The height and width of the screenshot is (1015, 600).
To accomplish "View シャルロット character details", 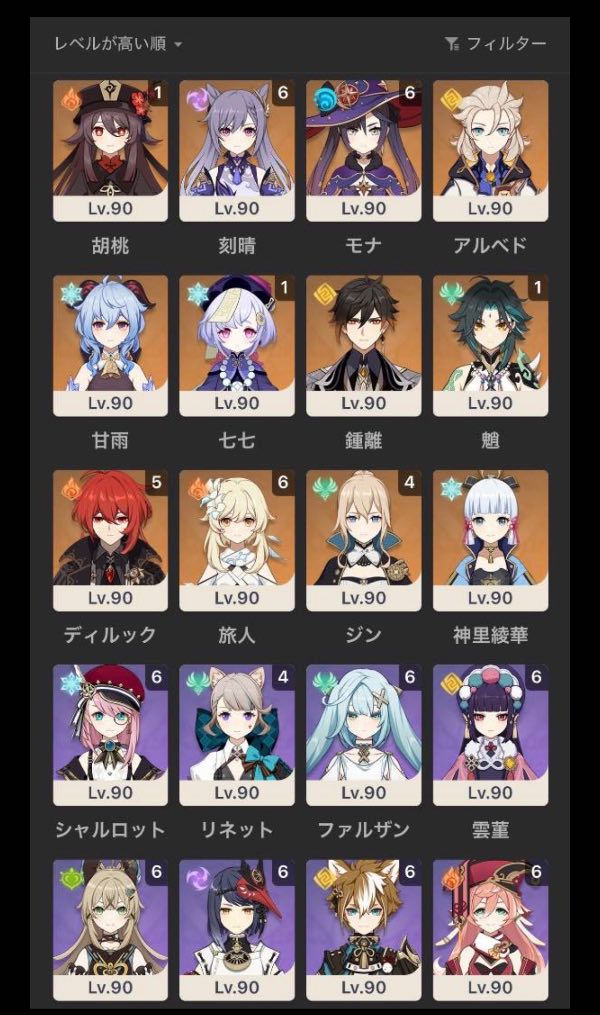I will pyautogui.click(x=110, y=735).
